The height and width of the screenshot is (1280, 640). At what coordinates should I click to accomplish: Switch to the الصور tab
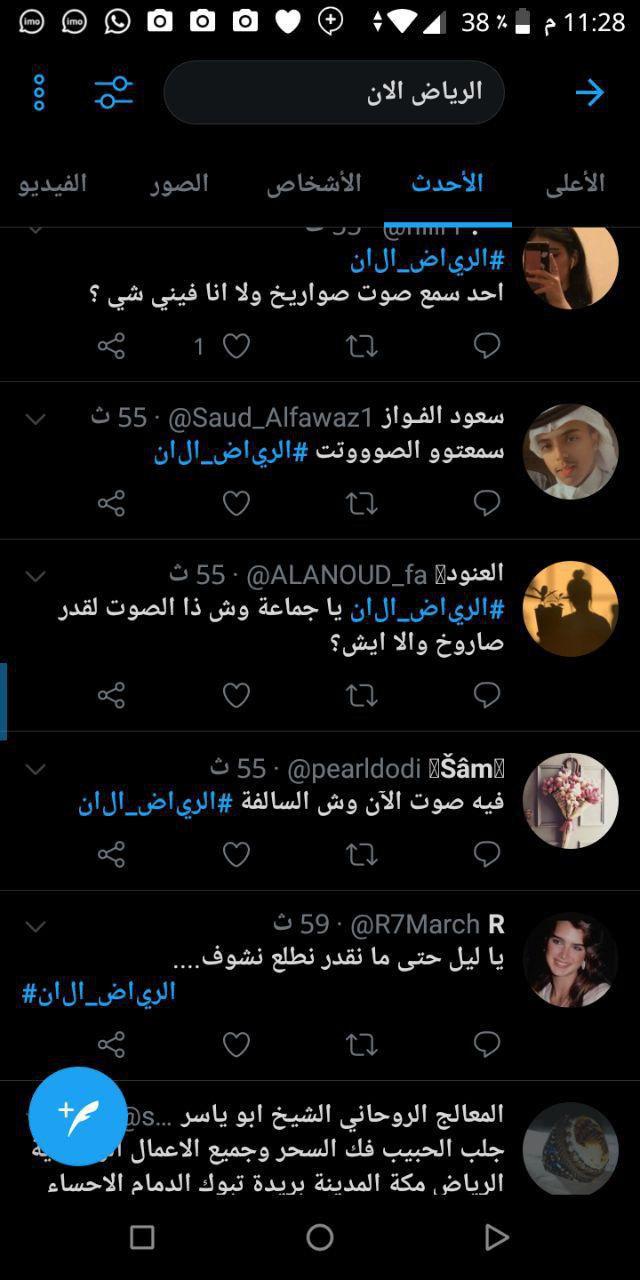pyautogui.click(x=180, y=183)
